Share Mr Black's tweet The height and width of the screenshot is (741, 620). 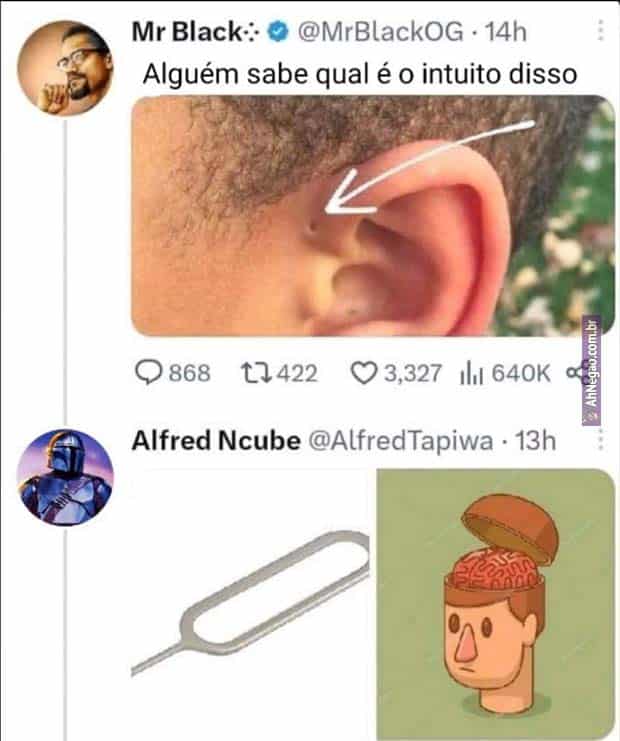pos(575,373)
